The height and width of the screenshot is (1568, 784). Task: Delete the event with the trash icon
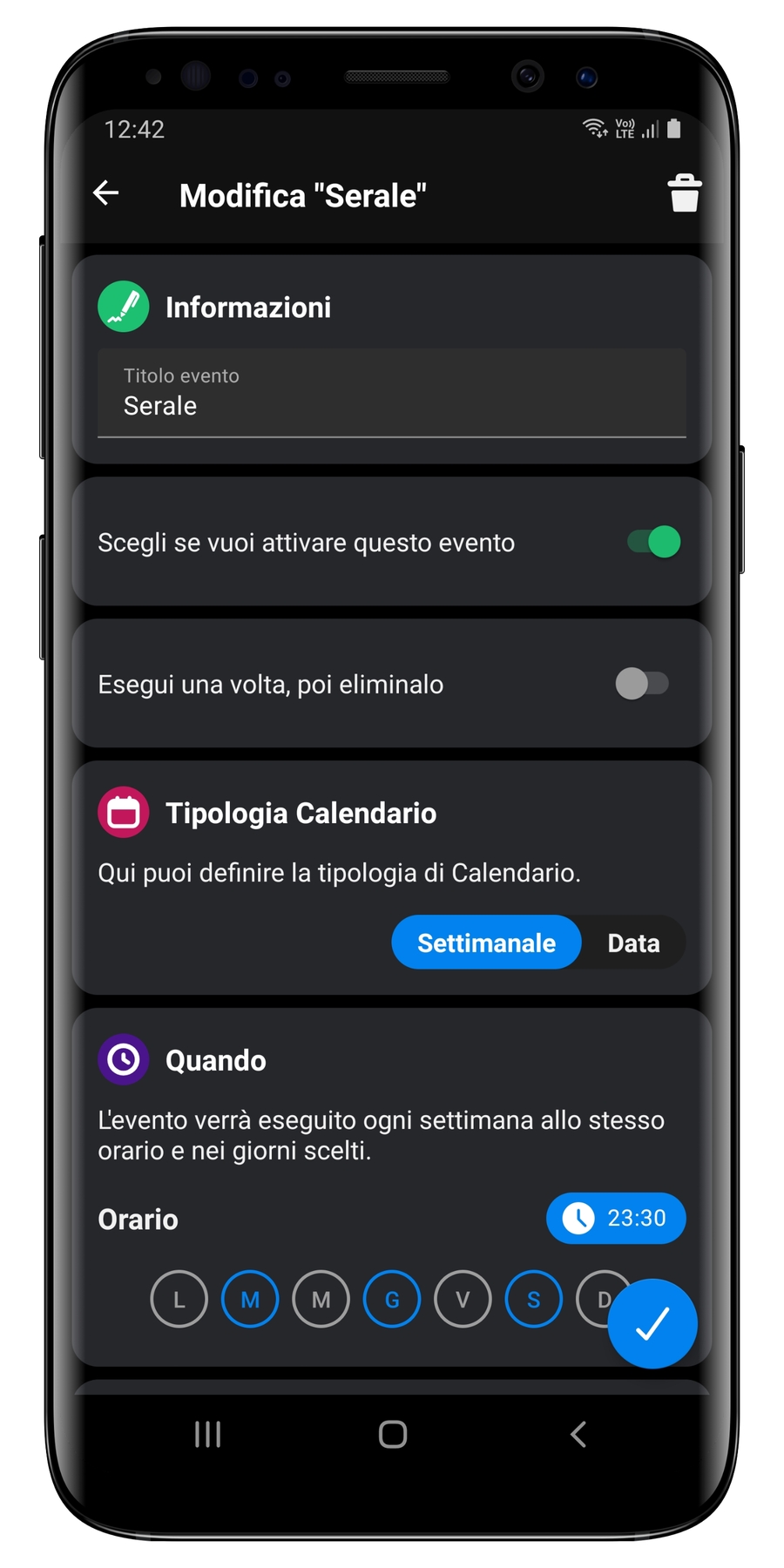tap(684, 193)
